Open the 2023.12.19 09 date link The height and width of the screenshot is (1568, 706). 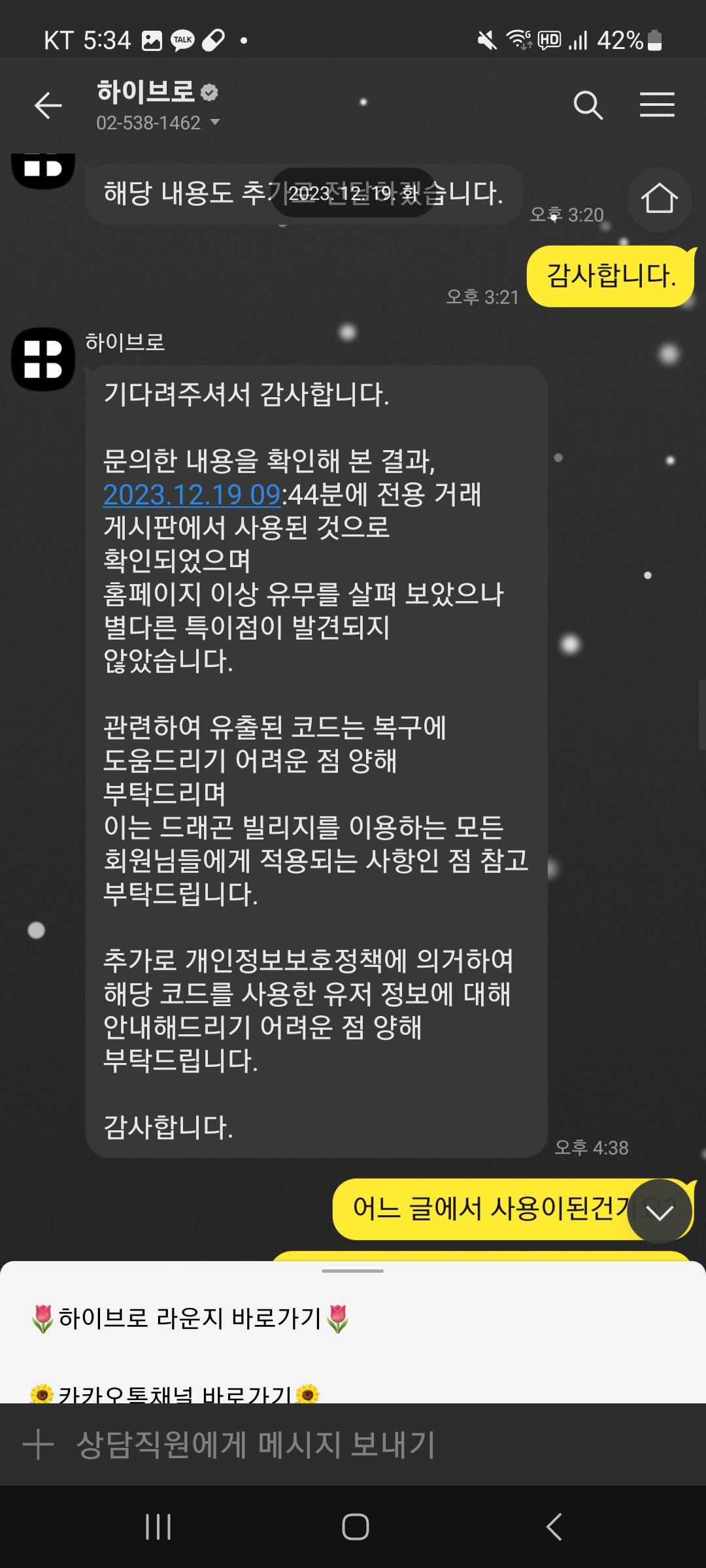192,495
